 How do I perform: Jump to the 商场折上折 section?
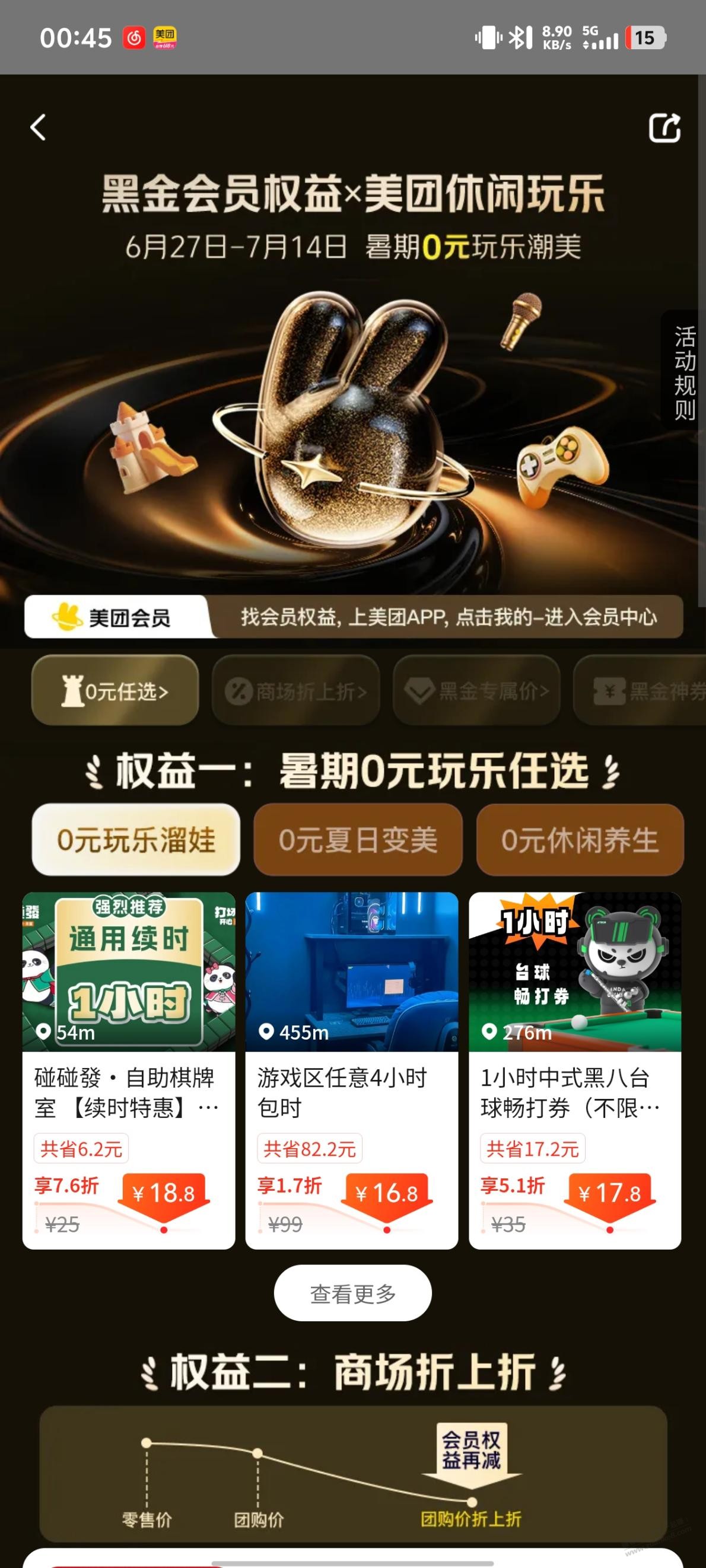[296, 691]
